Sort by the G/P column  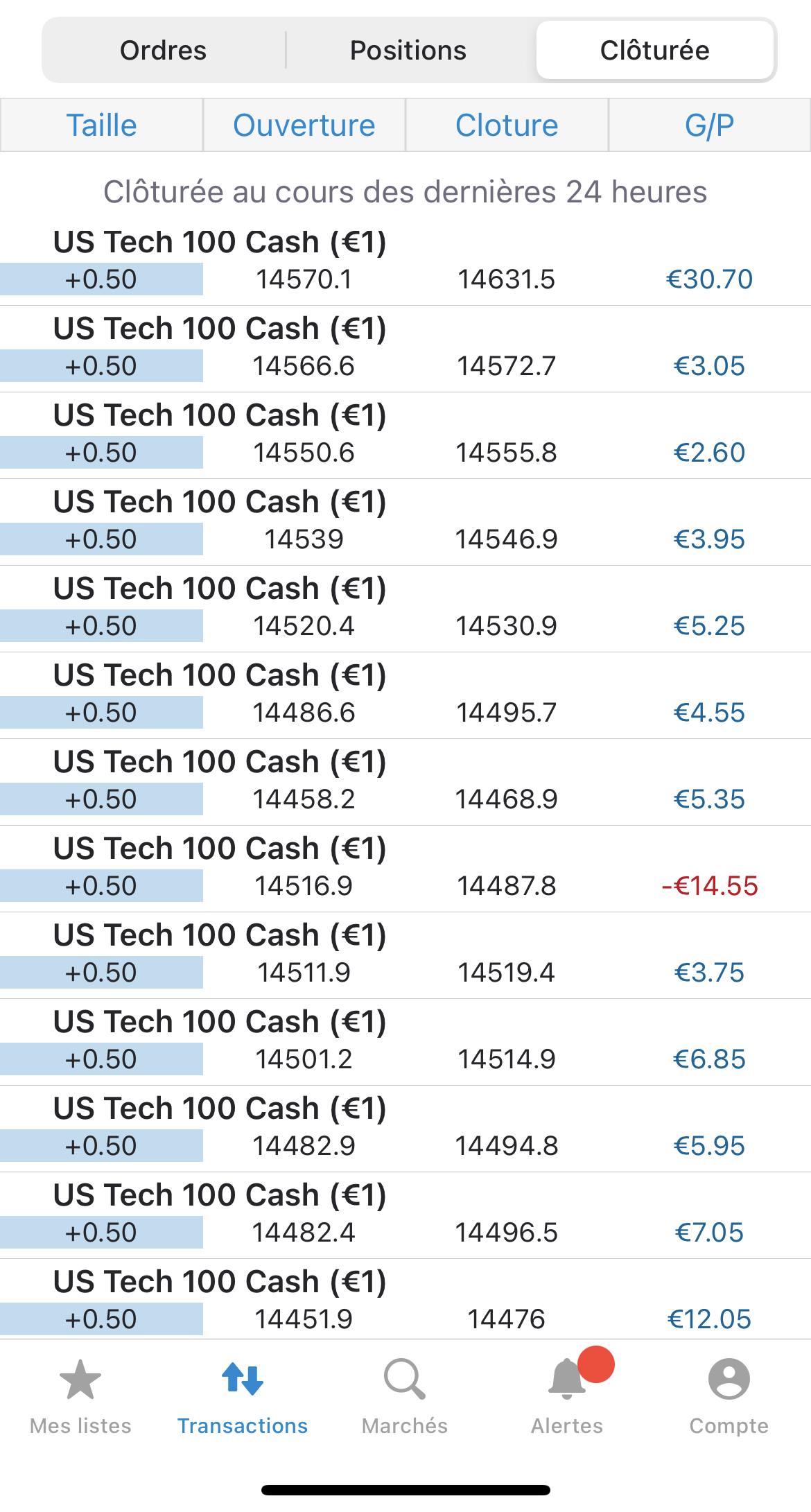click(709, 125)
